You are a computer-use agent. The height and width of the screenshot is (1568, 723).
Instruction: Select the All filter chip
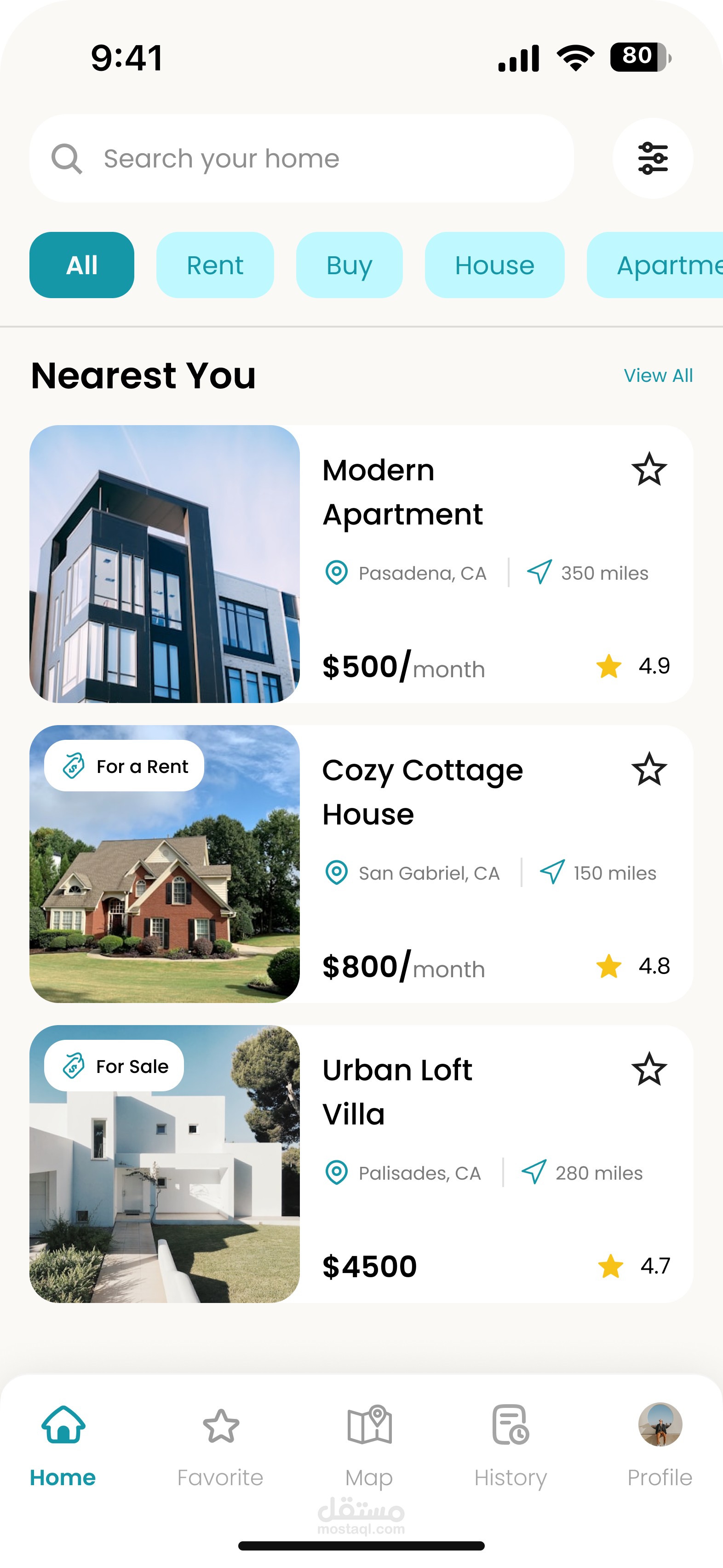point(81,265)
